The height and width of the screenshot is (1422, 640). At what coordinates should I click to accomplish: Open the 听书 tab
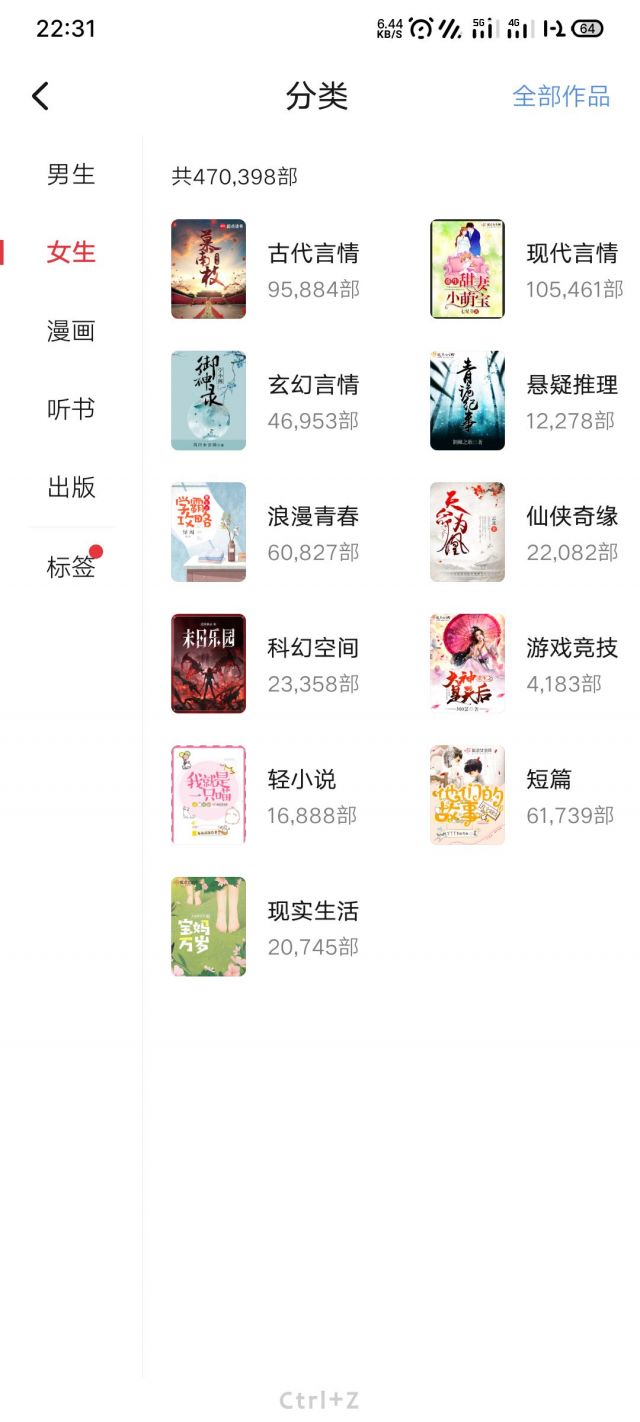pyautogui.click(x=71, y=409)
